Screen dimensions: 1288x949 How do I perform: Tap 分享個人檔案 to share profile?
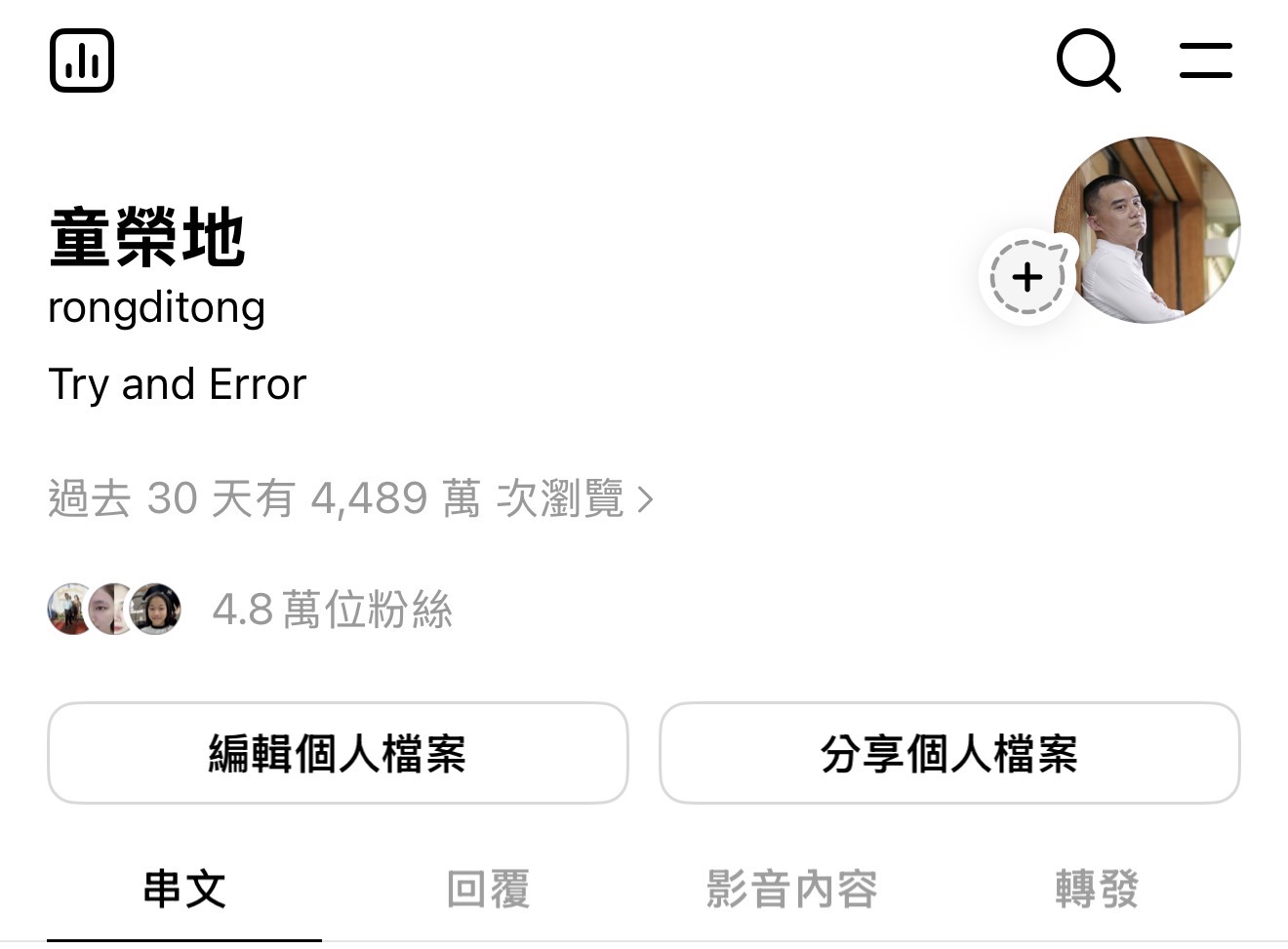click(949, 753)
